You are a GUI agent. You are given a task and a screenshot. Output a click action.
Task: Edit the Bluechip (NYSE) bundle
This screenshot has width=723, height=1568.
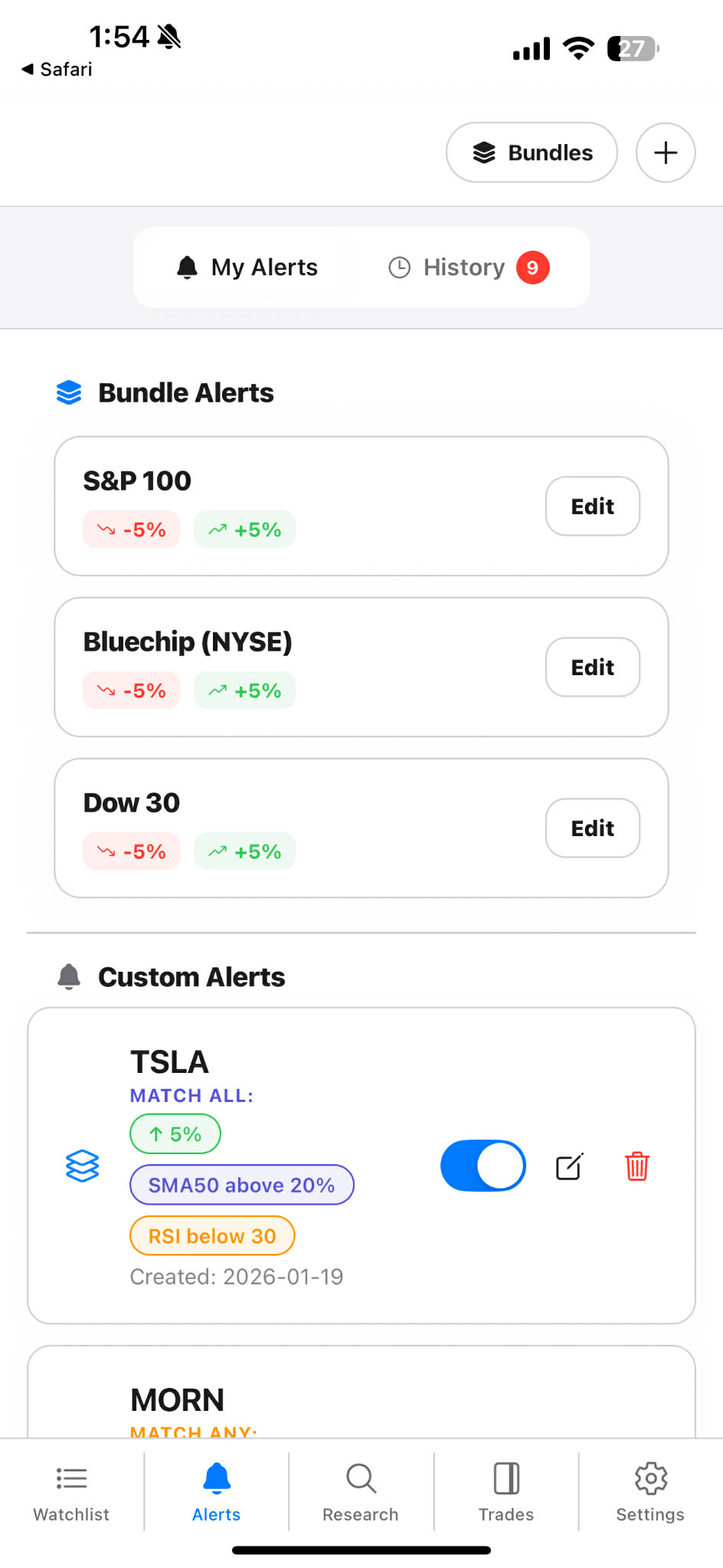pos(592,668)
